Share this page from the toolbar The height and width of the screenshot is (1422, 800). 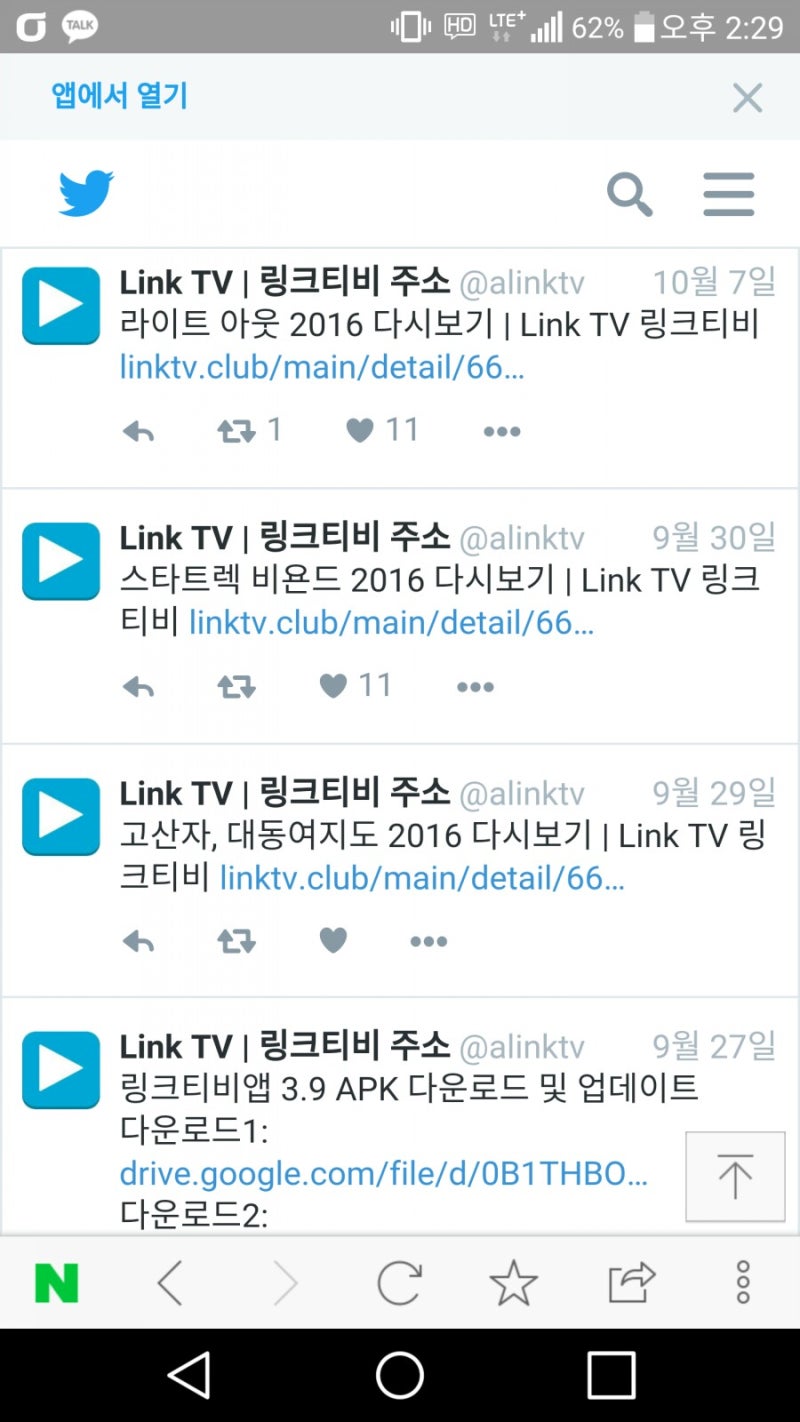tap(631, 1283)
